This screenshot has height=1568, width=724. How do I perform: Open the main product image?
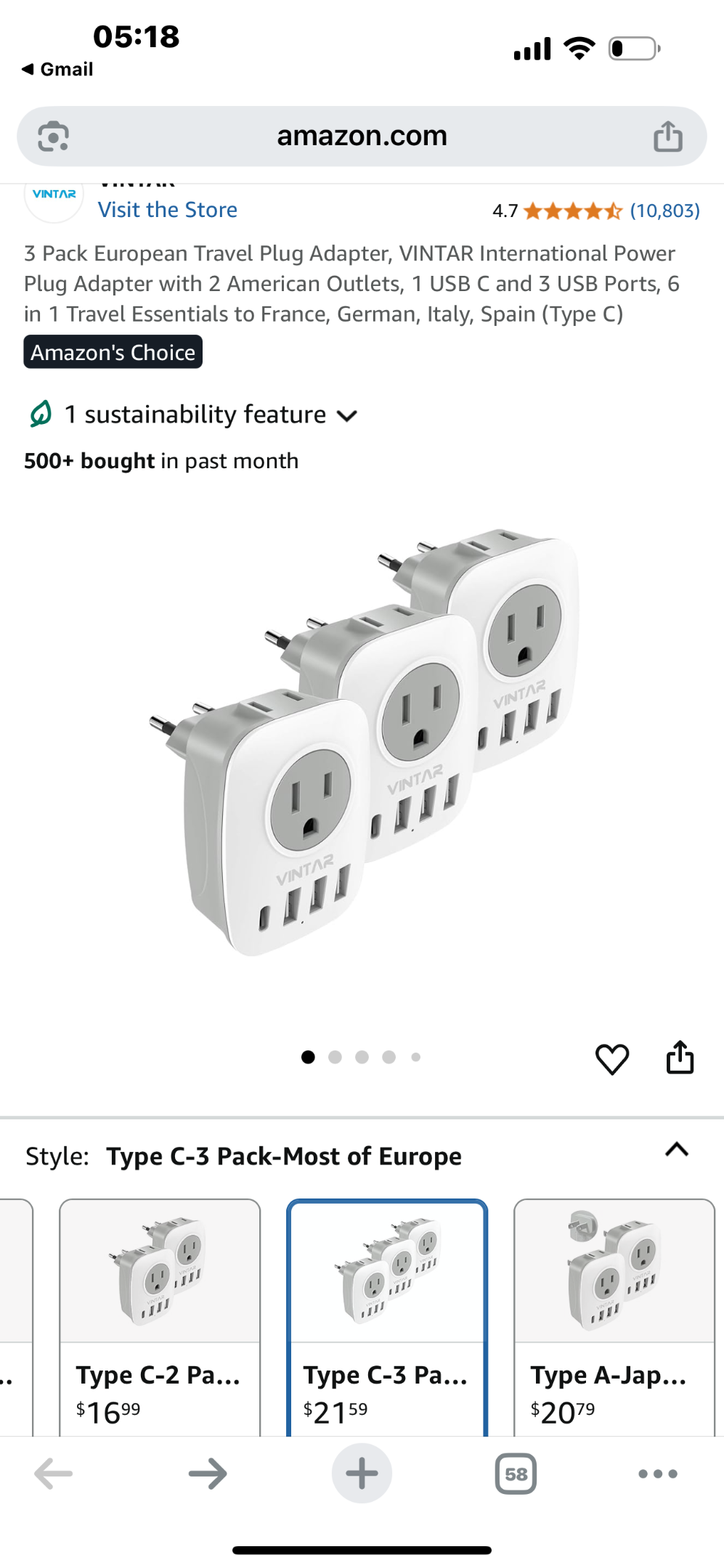point(363,742)
